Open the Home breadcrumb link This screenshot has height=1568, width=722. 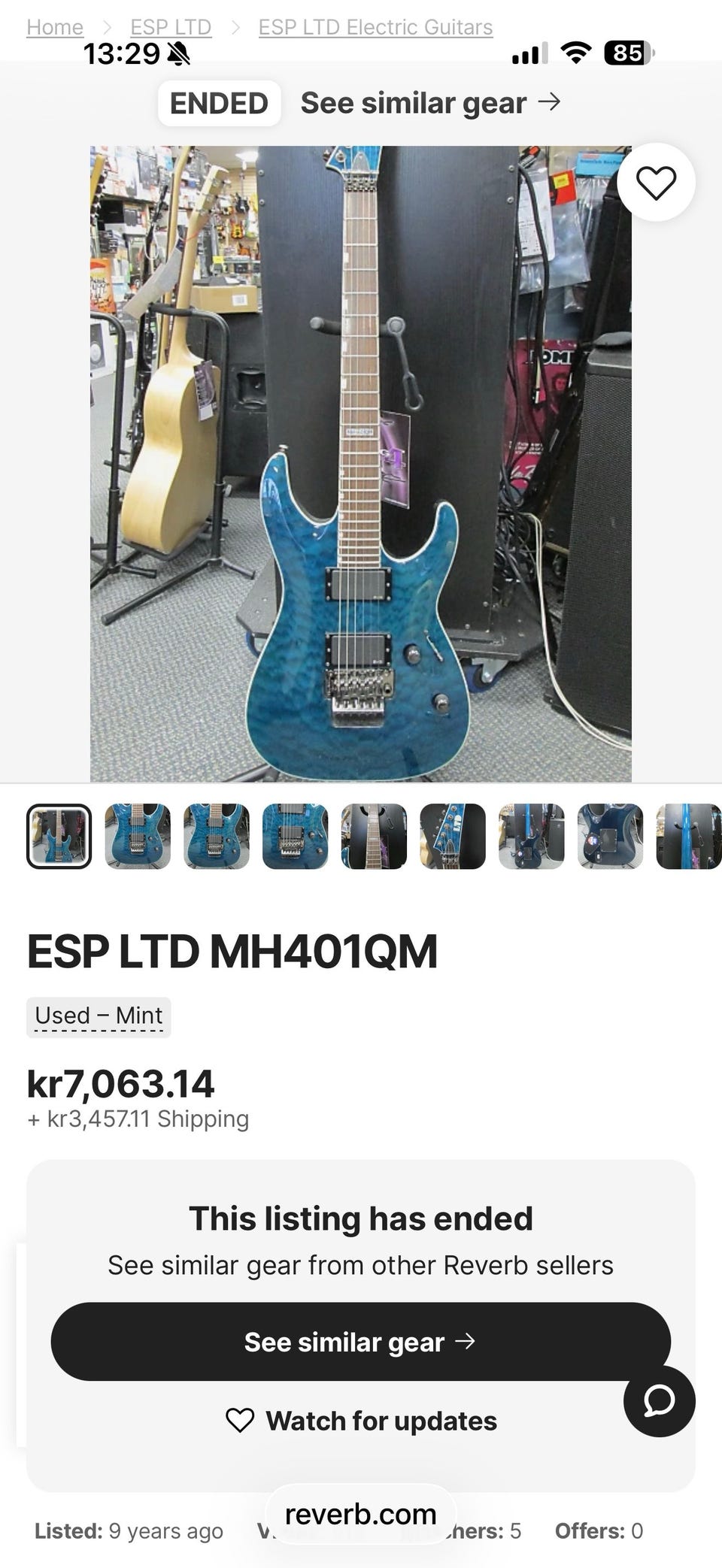(x=54, y=27)
